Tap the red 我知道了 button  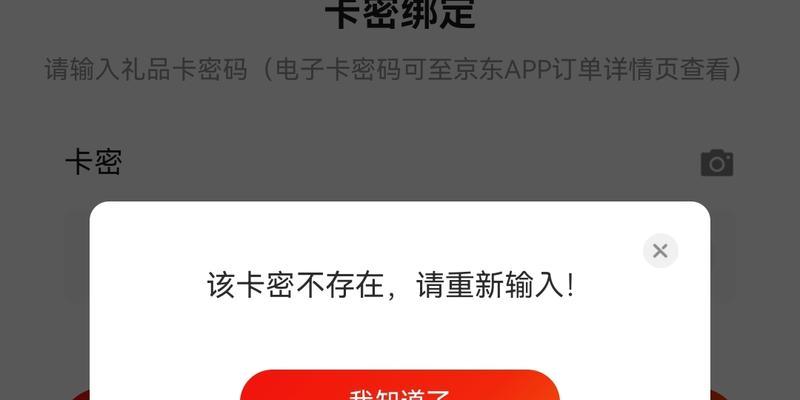pos(400,388)
